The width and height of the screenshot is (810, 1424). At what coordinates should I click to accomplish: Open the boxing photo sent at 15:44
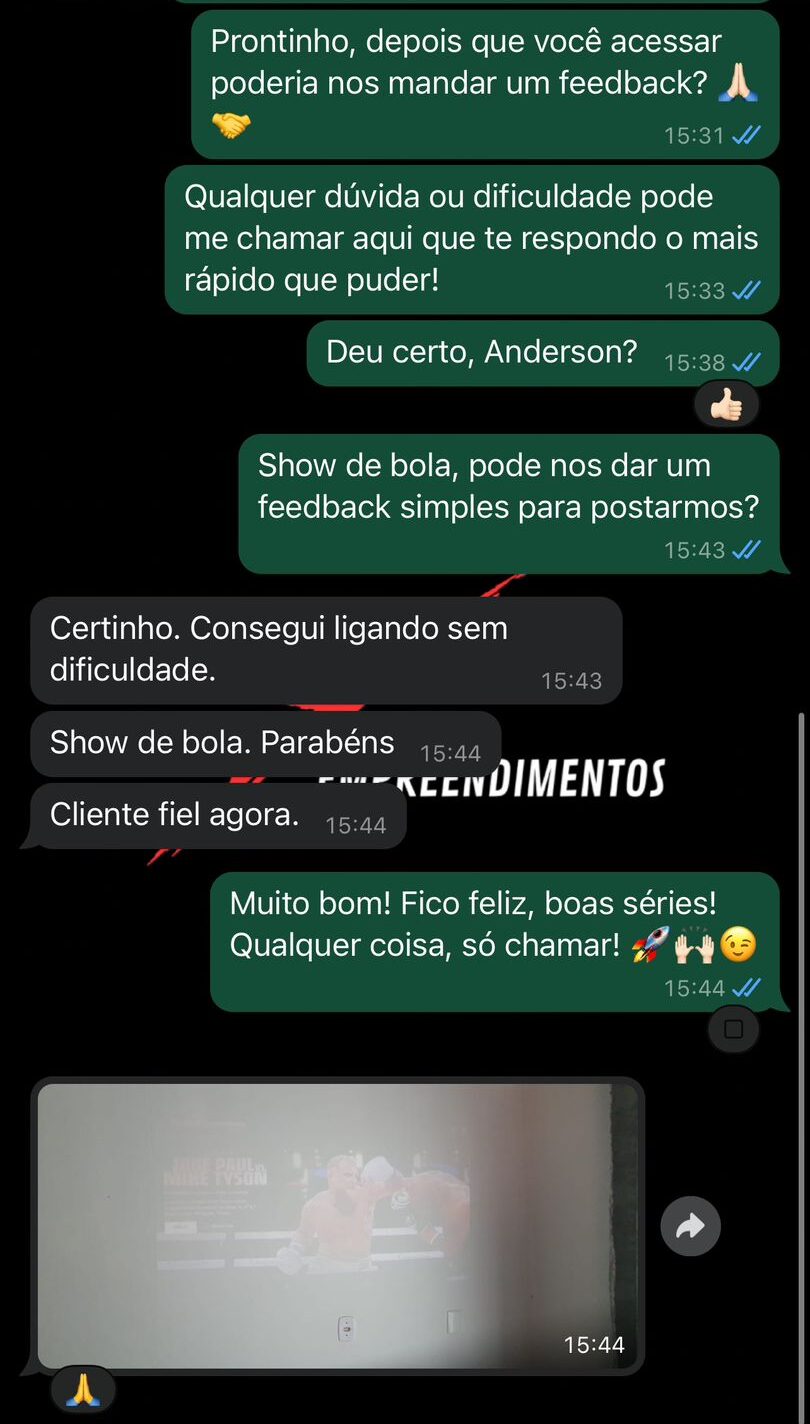pyautogui.click(x=338, y=1225)
